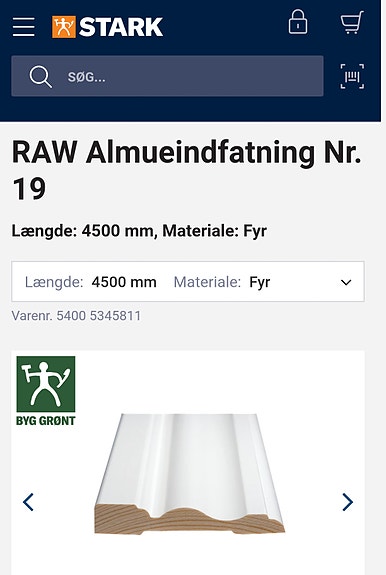
Task: Open the shopping cart
Action: (352, 22)
